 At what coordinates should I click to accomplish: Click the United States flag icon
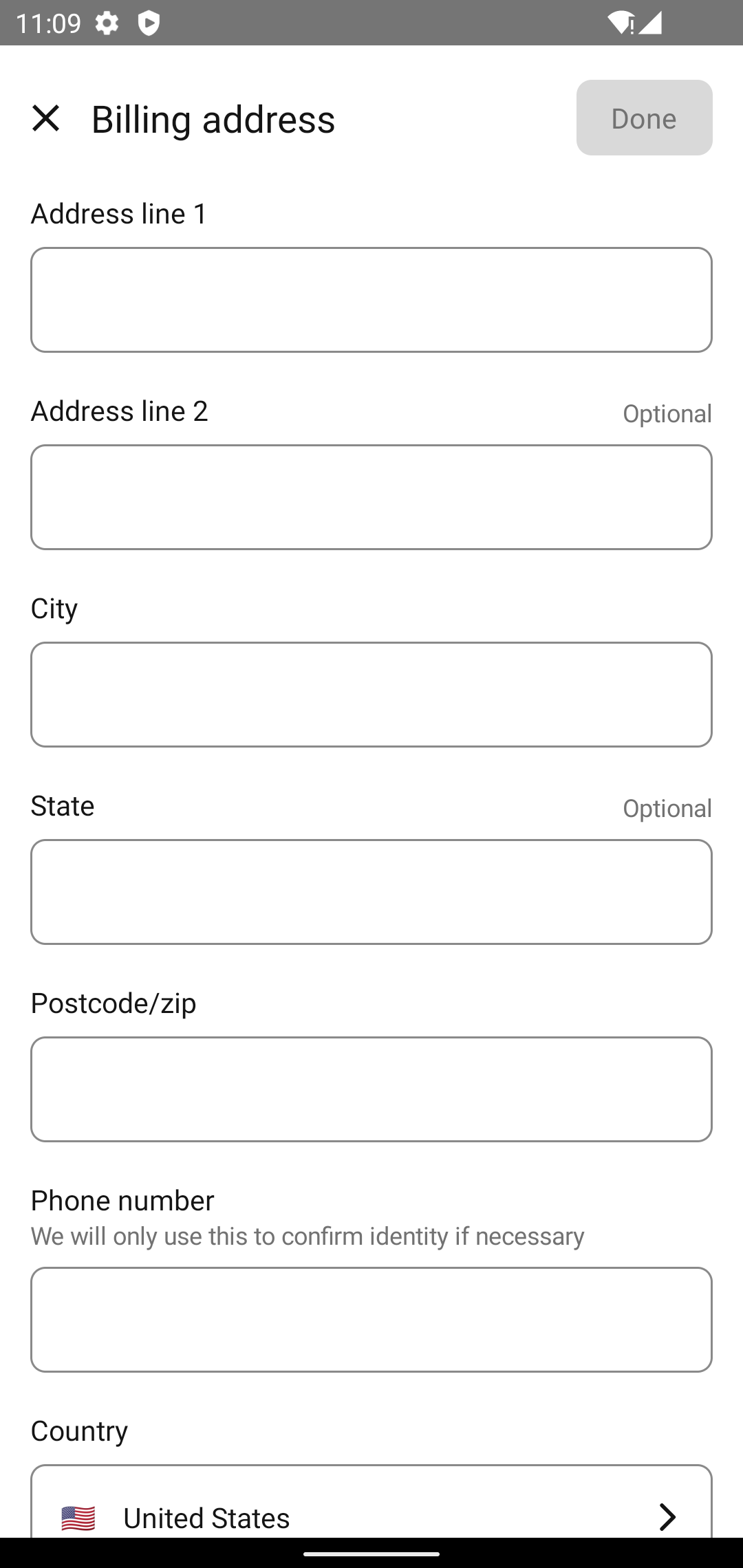(78, 1517)
